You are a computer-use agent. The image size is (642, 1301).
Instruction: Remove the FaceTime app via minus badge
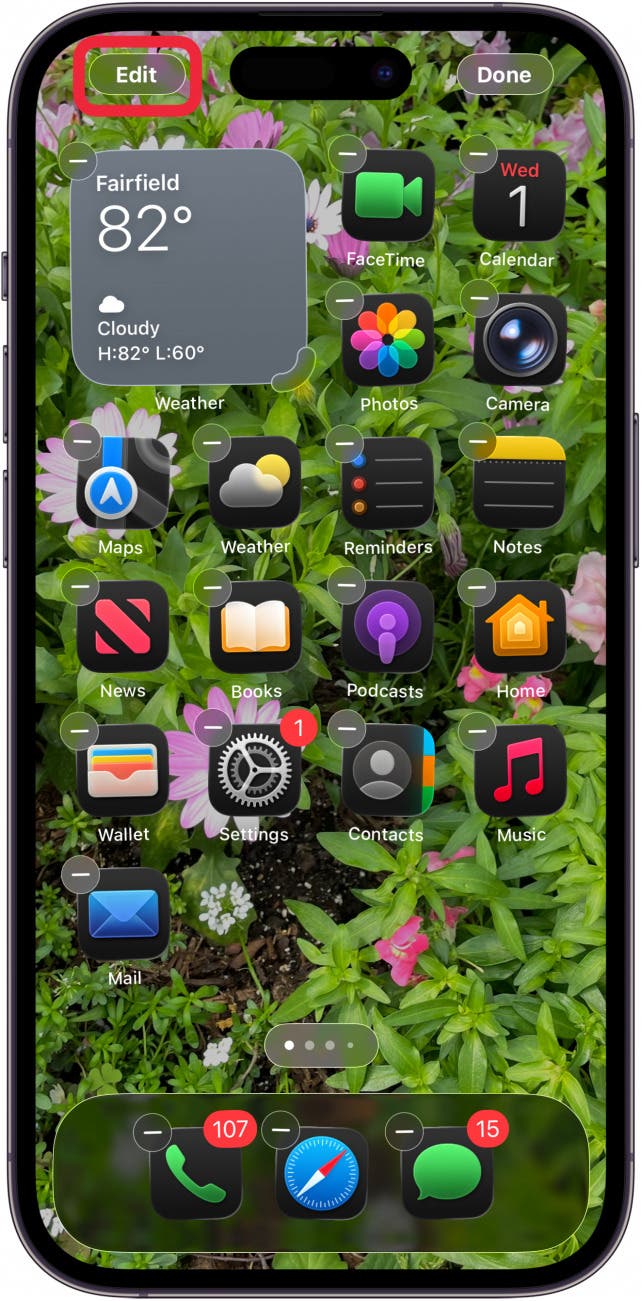(x=347, y=154)
